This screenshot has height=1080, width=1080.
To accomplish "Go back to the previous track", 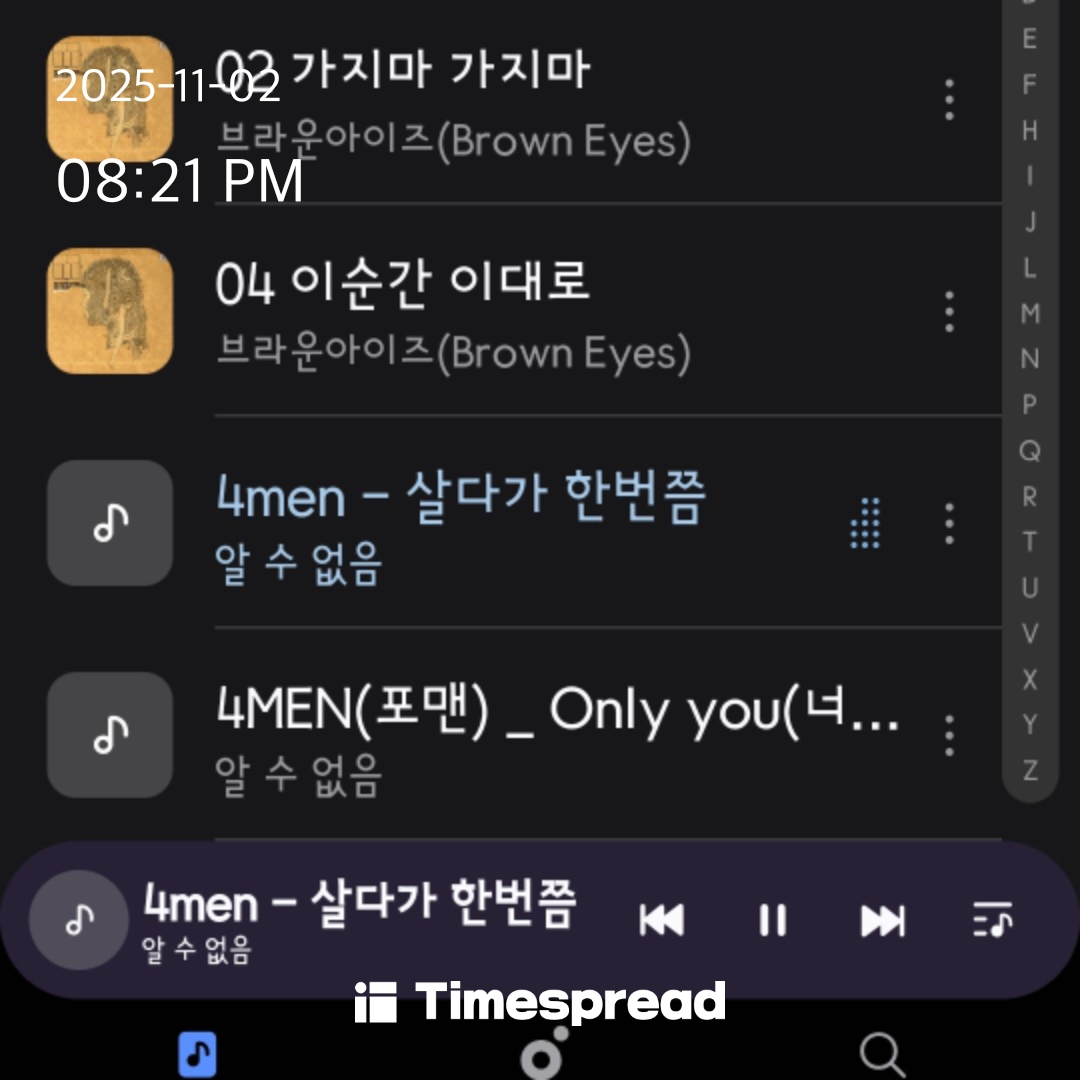I will coord(662,919).
